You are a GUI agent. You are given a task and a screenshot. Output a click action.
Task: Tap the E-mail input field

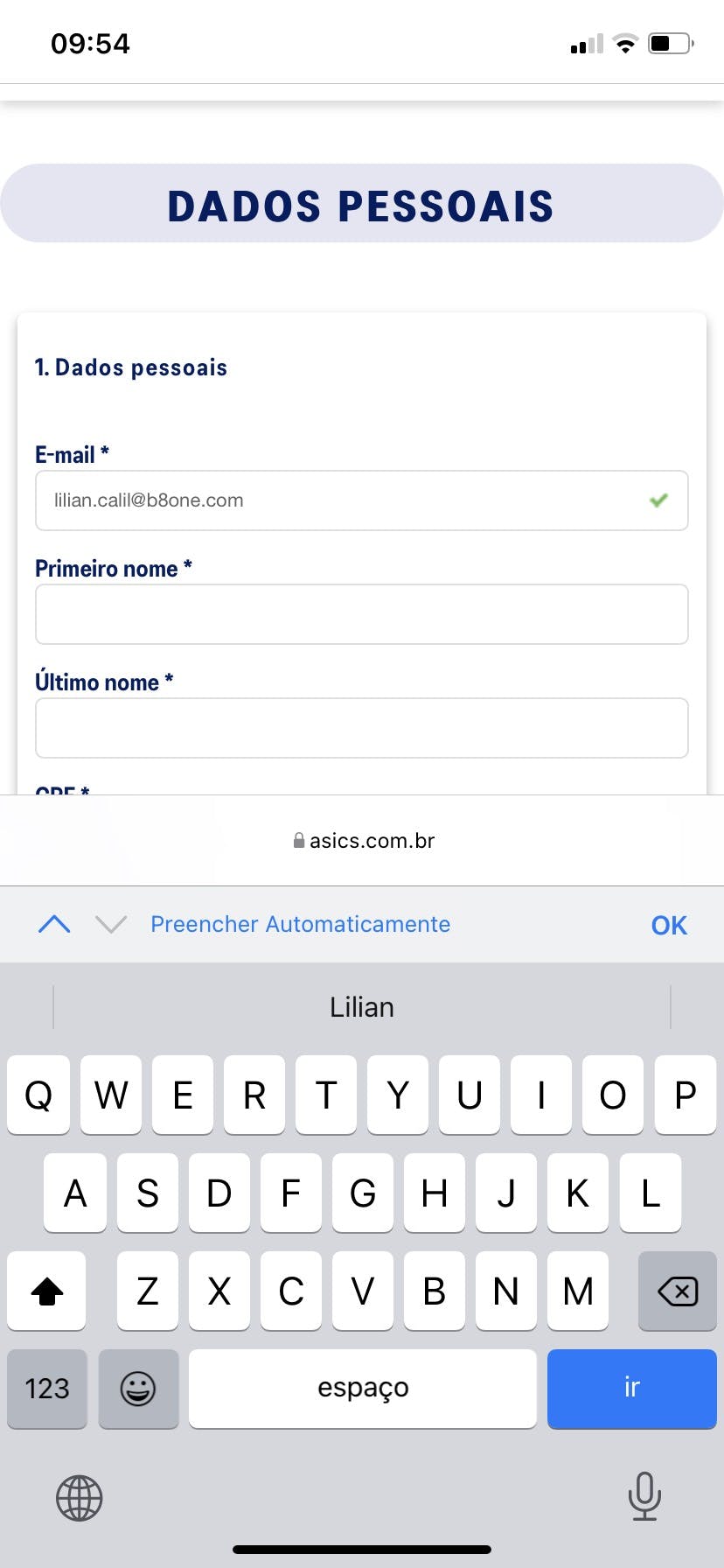click(350, 500)
